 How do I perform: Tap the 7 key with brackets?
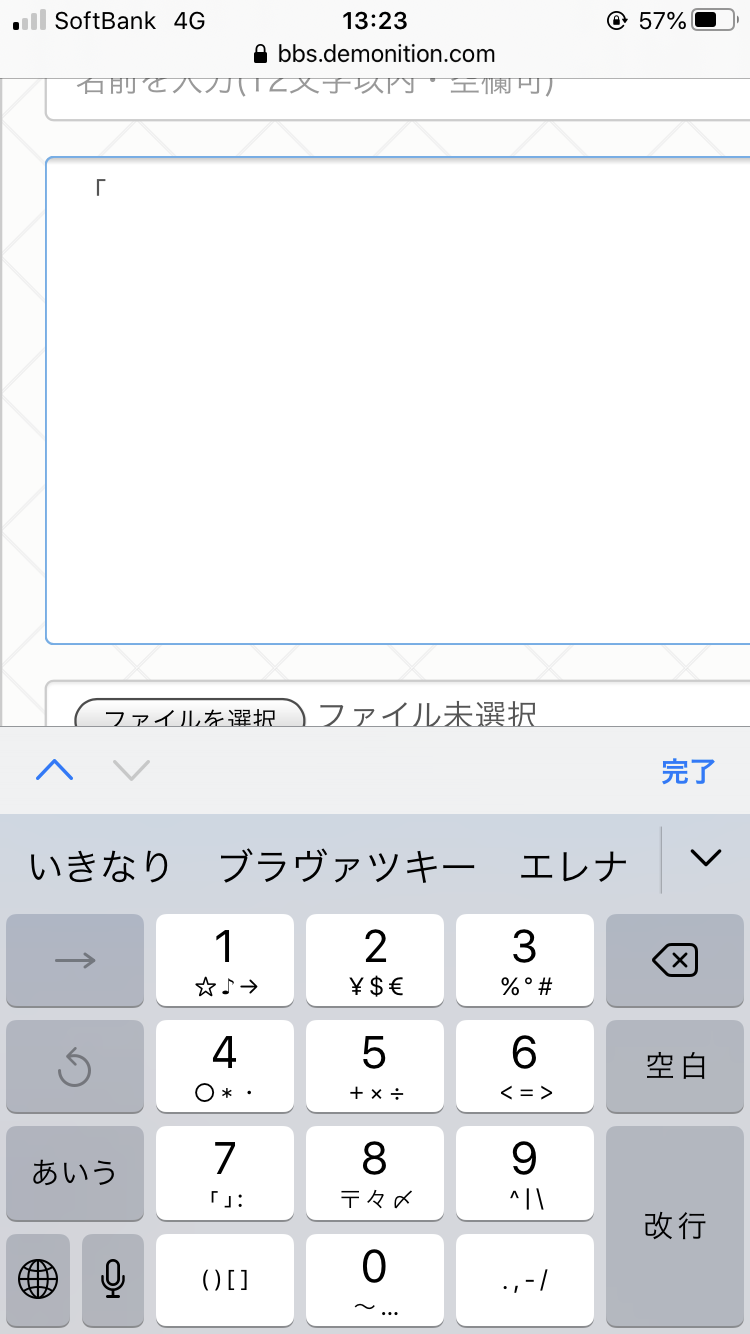pyautogui.click(x=225, y=1172)
